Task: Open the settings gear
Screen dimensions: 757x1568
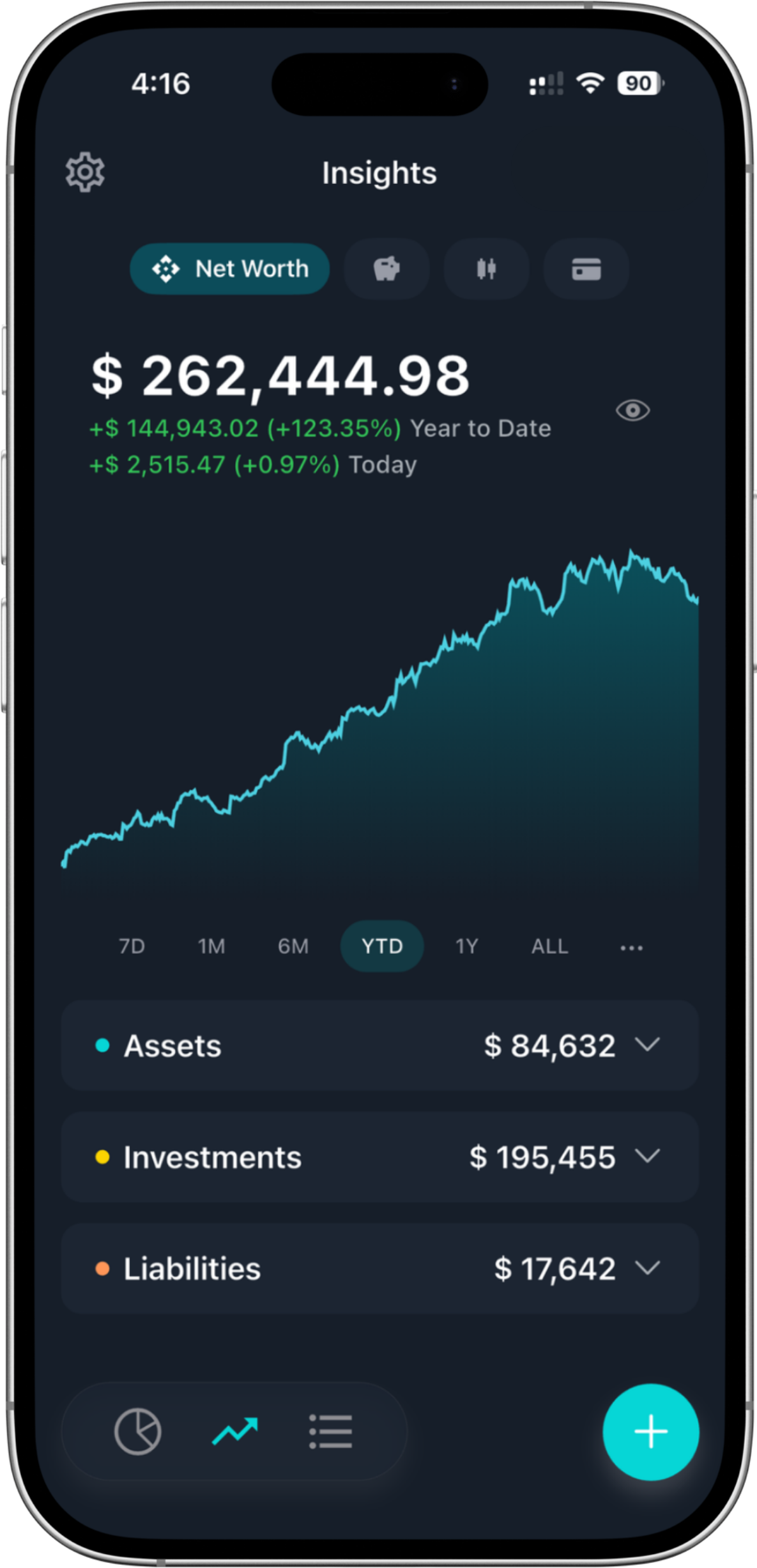Action: click(85, 171)
